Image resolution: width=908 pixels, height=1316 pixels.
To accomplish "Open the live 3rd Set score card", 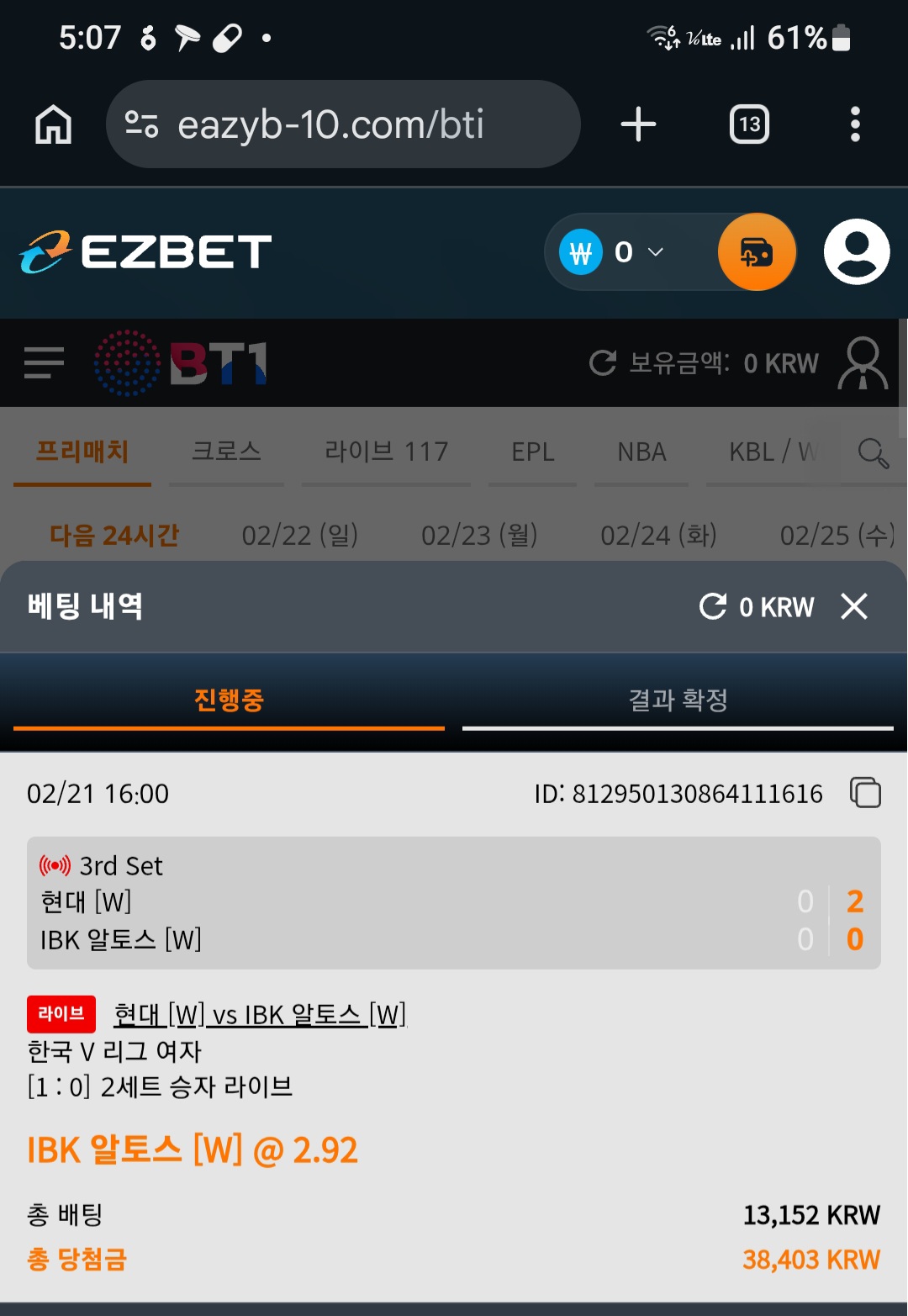I will click(x=454, y=902).
